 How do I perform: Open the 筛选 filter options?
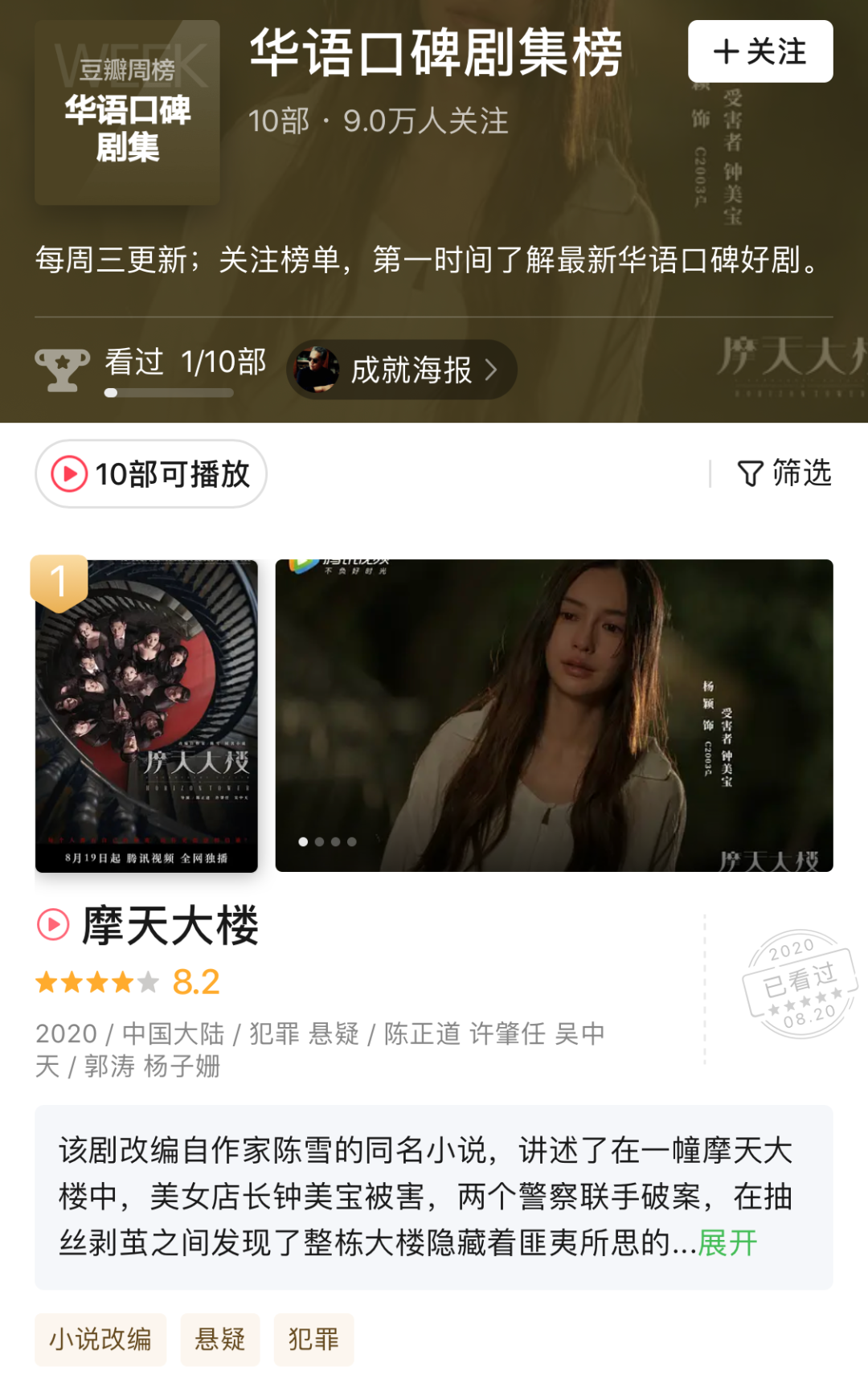(784, 473)
